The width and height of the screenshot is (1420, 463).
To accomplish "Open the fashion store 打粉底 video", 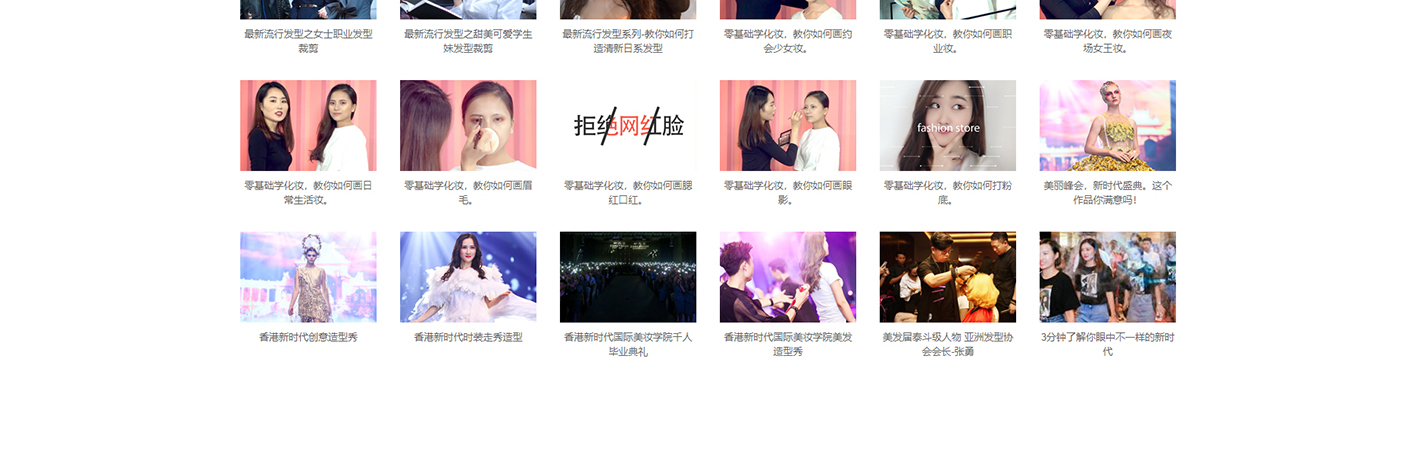I will click(x=948, y=126).
